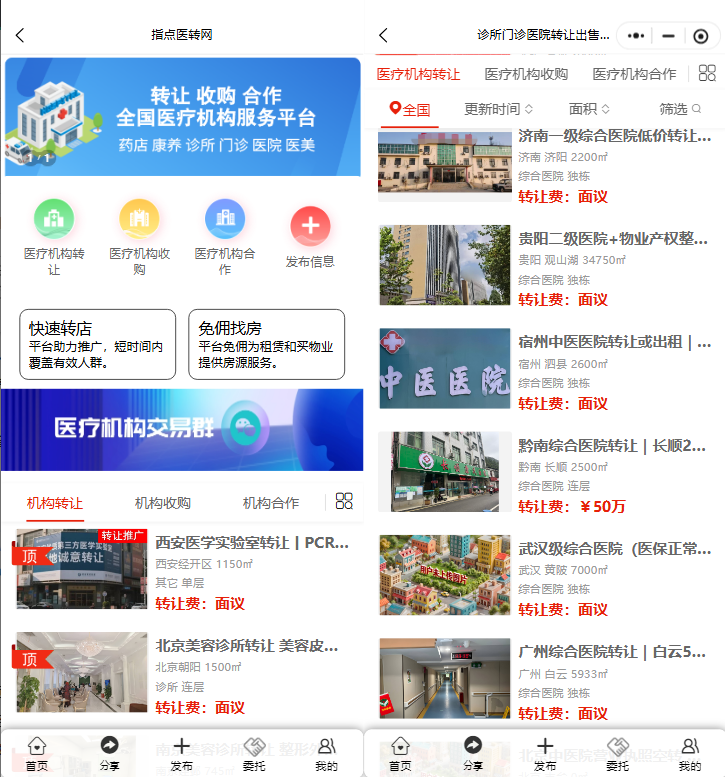Close the mini-program with the circle icon
This screenshot has width=725, height=777.
tap(700, 35)
